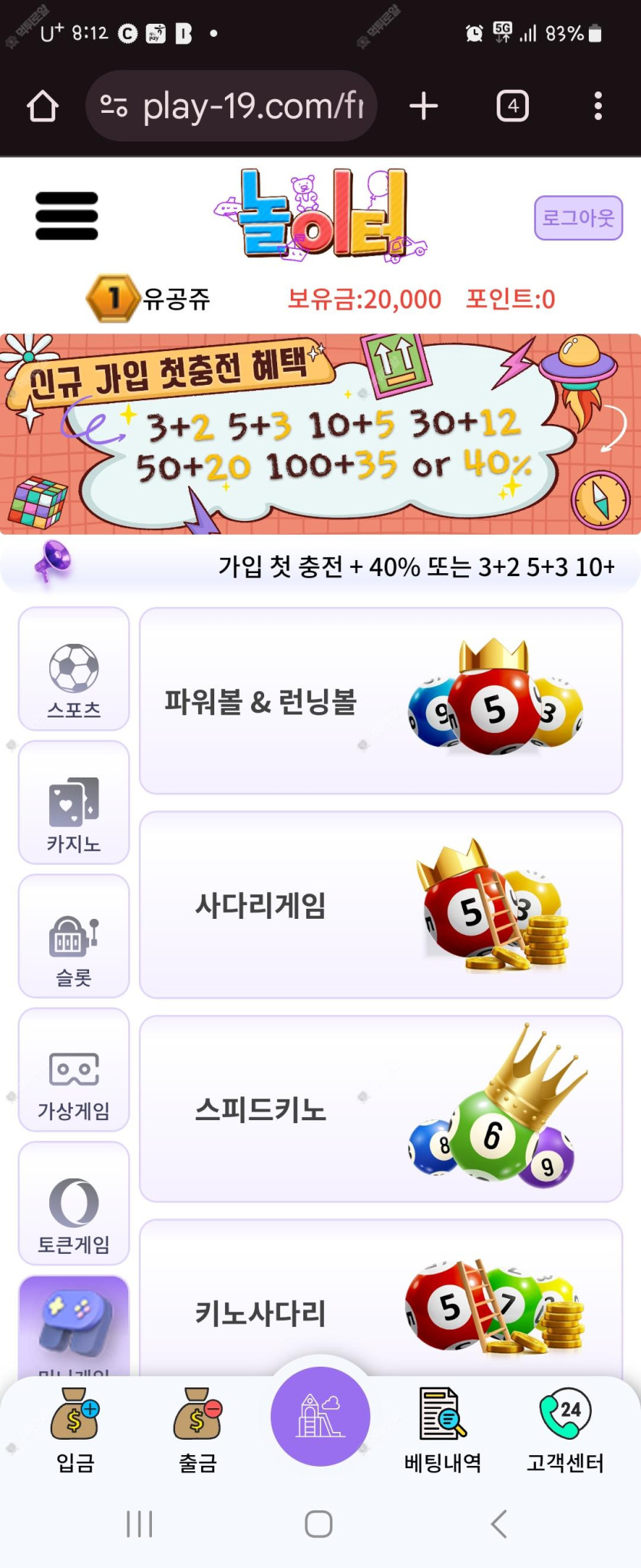This screenshot has width=641, height=1568.
Task: Open the browser overflow menu
Action: pyautogui.click(x=597, y=106)
